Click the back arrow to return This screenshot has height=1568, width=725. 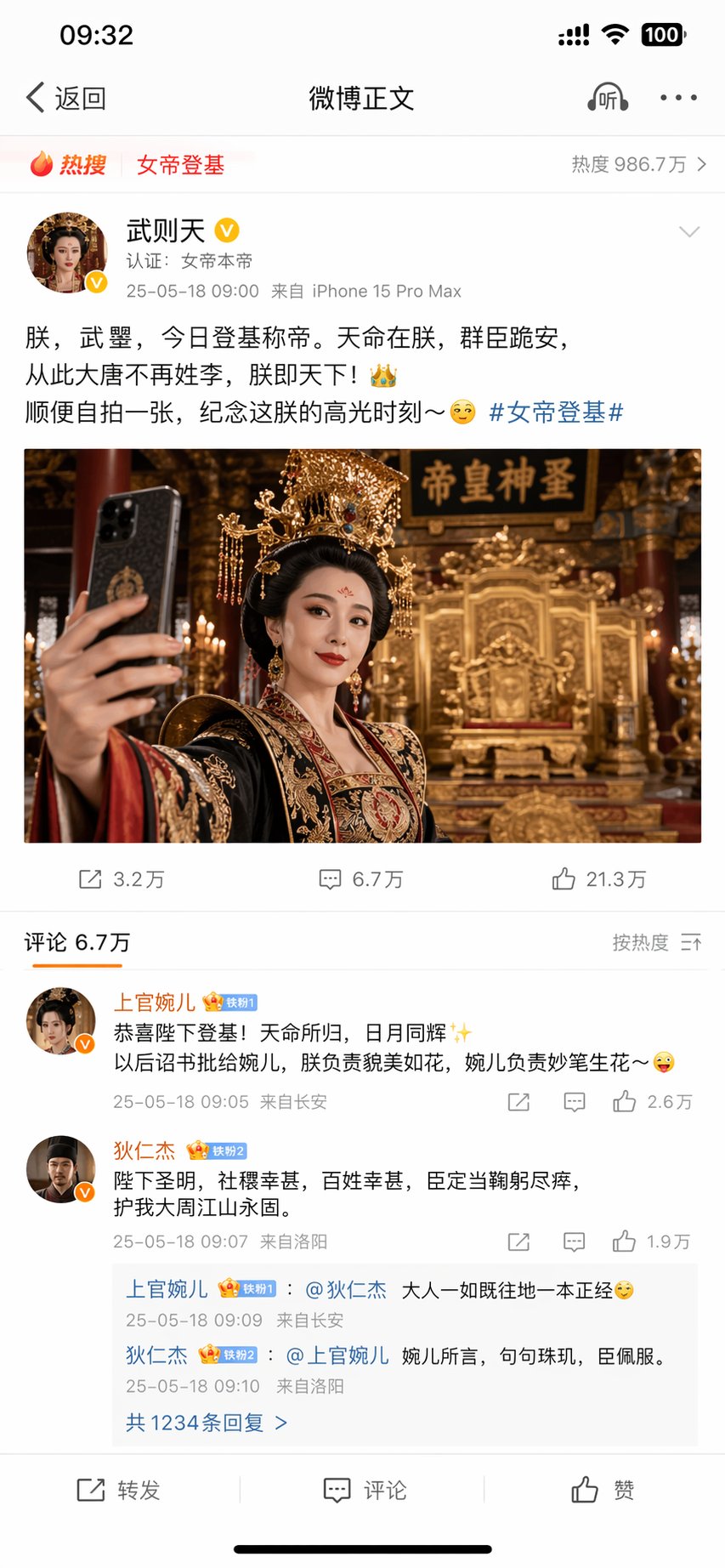point(34,97)
